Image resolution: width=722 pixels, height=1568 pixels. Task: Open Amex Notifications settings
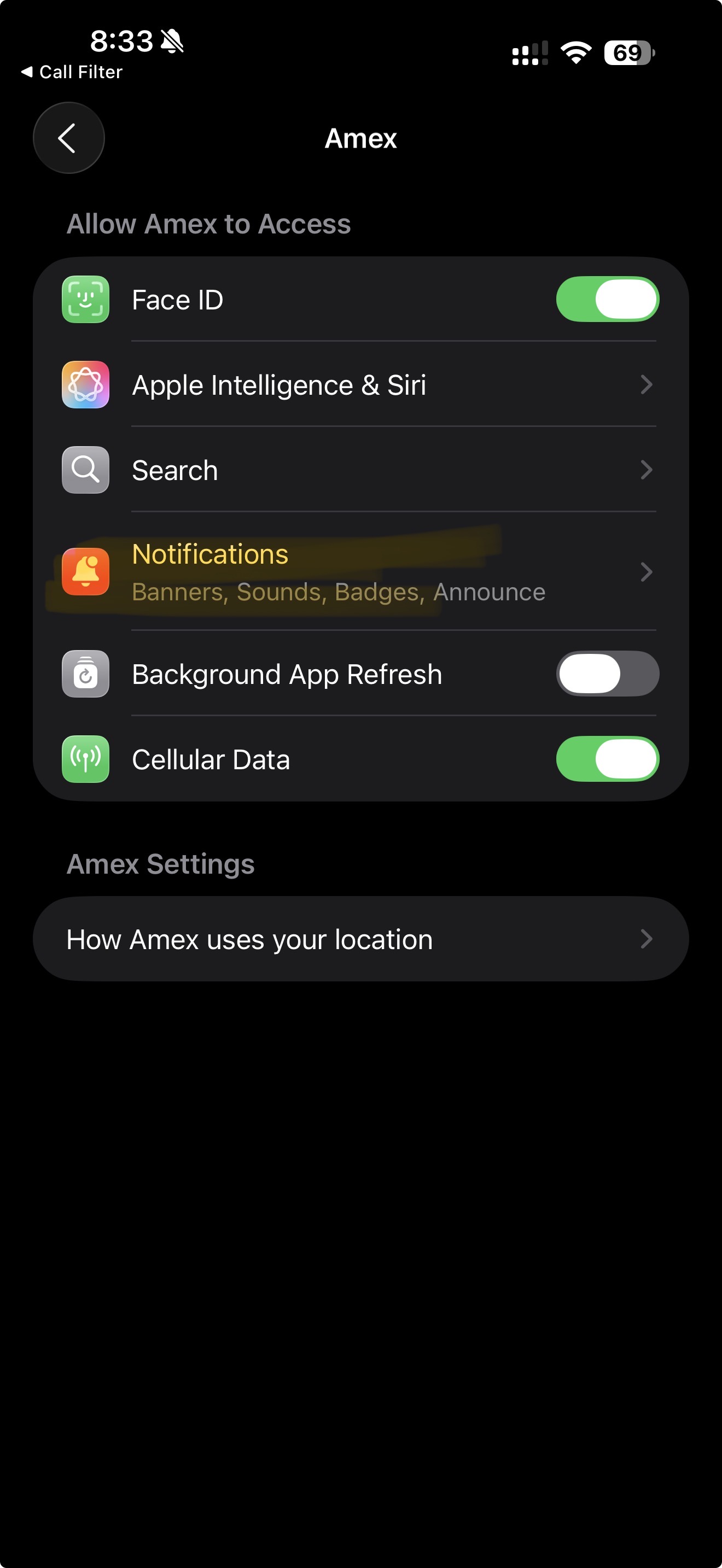[360, 572]
